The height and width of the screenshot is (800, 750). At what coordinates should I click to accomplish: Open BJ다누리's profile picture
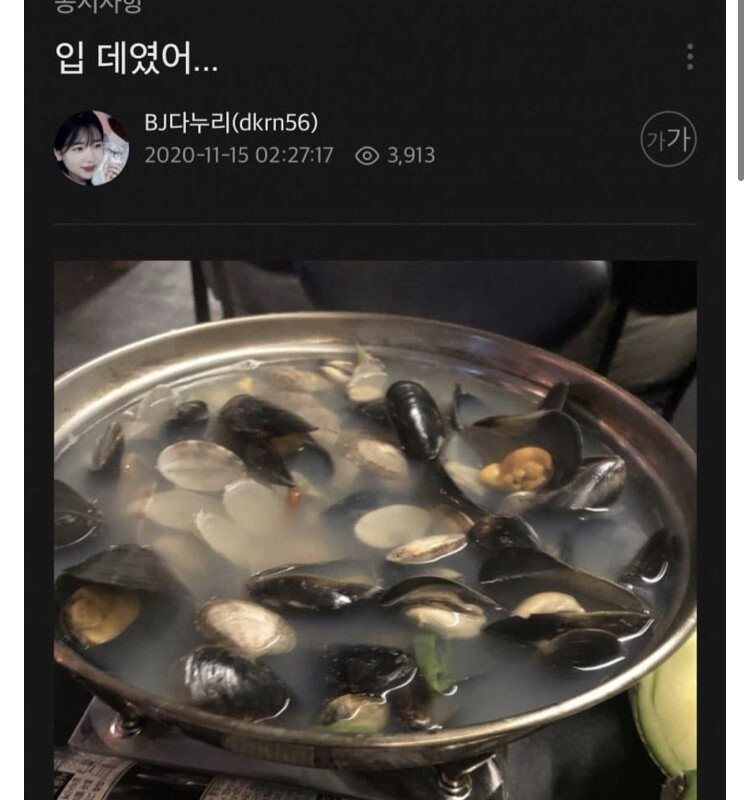pyautogui.click(x=91, y=147)
